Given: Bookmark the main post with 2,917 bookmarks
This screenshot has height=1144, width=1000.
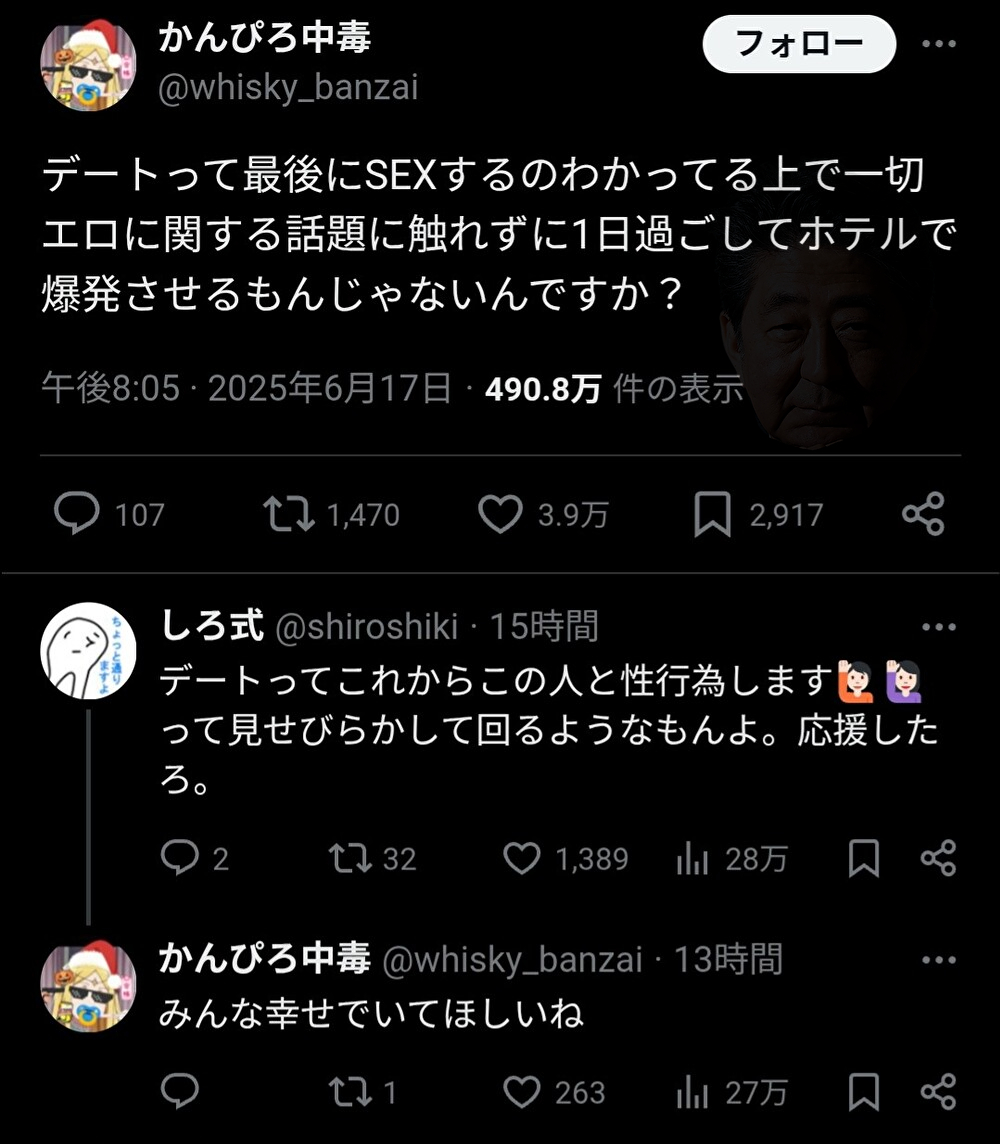Looking at the screenshot, I should tap(712, 514).
